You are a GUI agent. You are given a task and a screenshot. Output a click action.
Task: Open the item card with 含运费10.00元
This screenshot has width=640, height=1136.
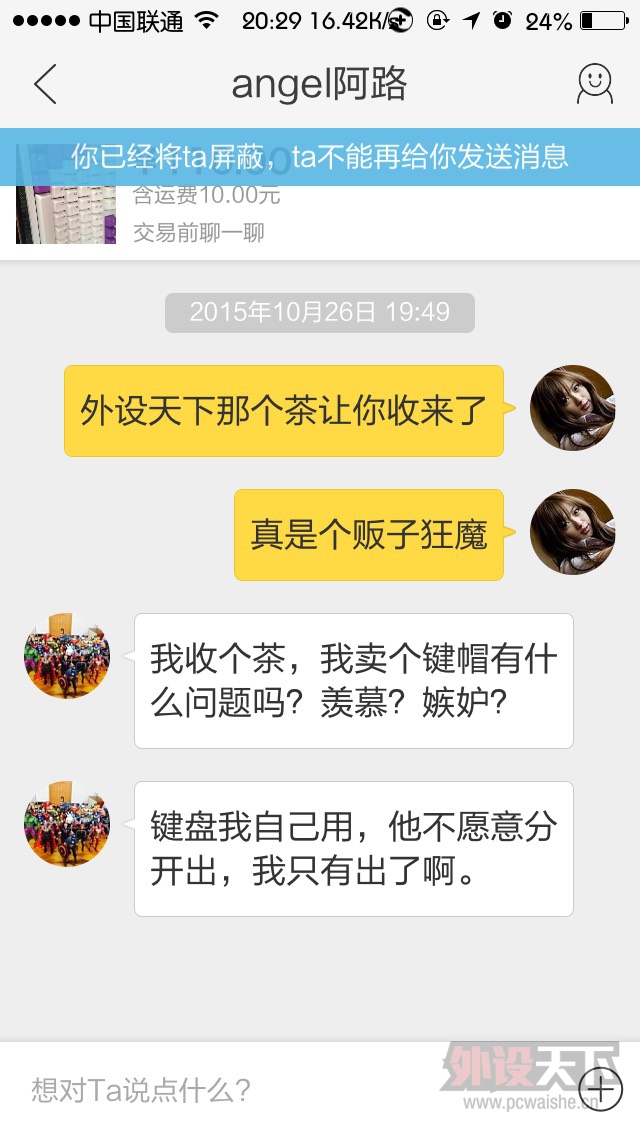[320, 214]
